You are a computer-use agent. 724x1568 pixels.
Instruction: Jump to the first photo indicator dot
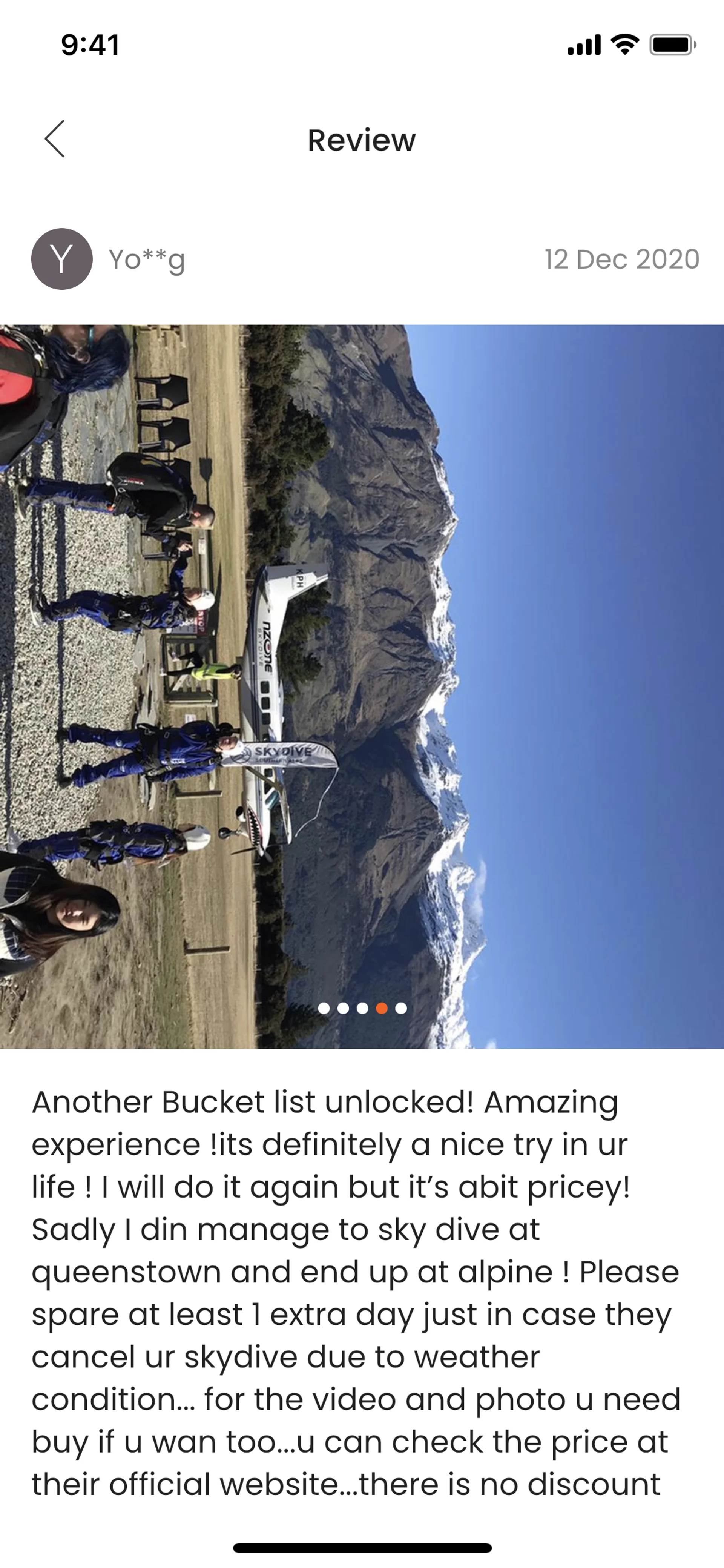point(324,1008)
